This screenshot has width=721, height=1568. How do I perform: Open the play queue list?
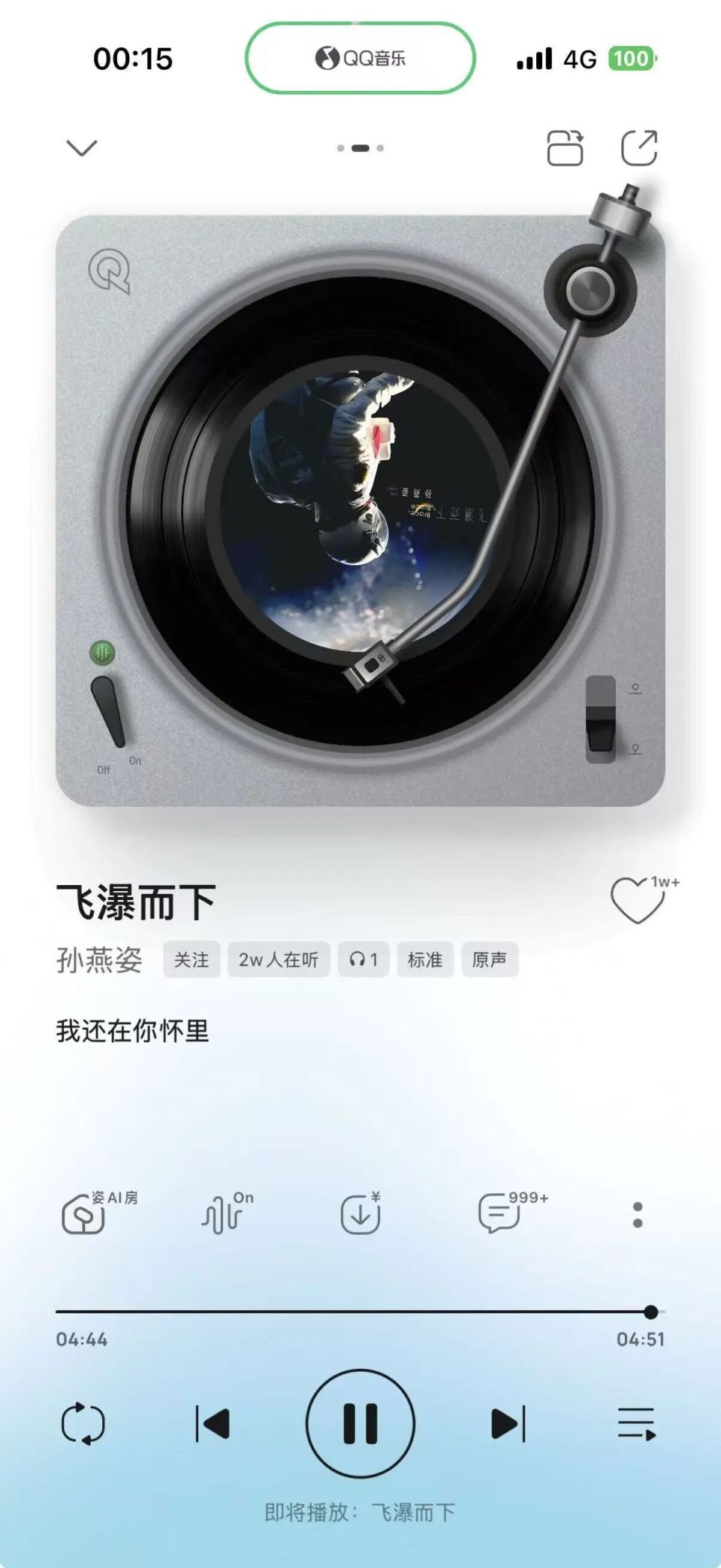635,1422
